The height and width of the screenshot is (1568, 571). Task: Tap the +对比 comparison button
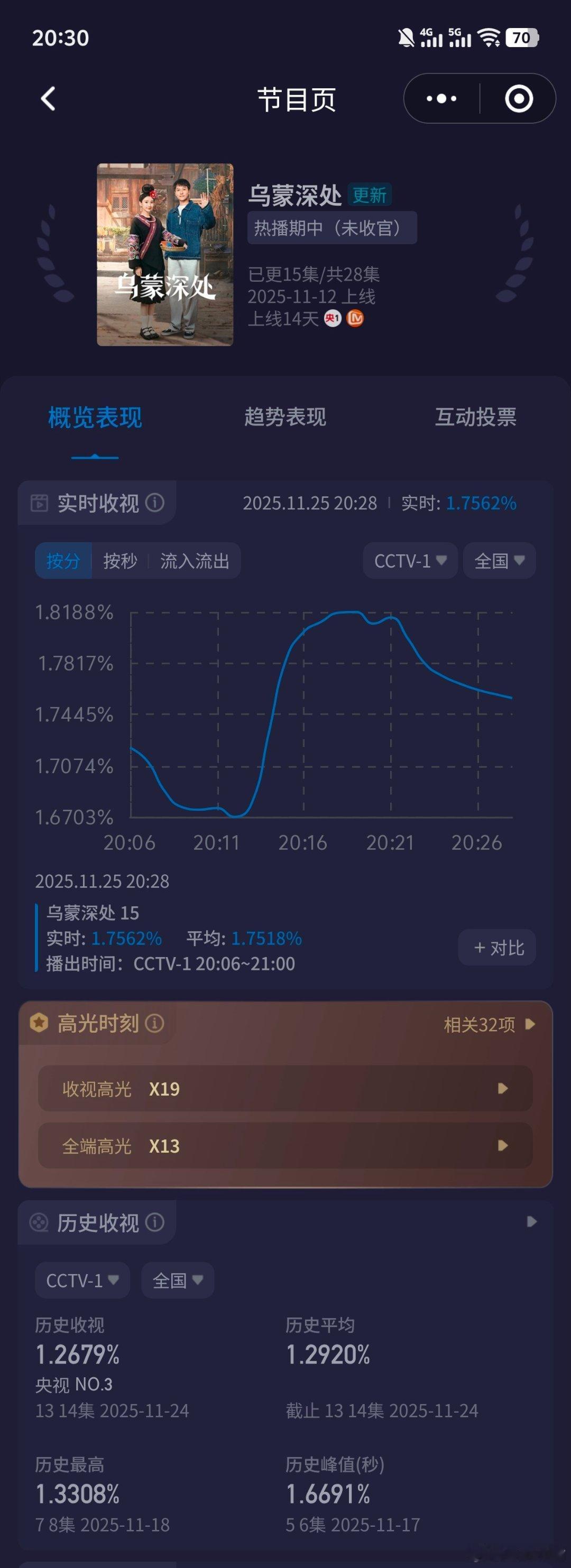tap(497, 947)
